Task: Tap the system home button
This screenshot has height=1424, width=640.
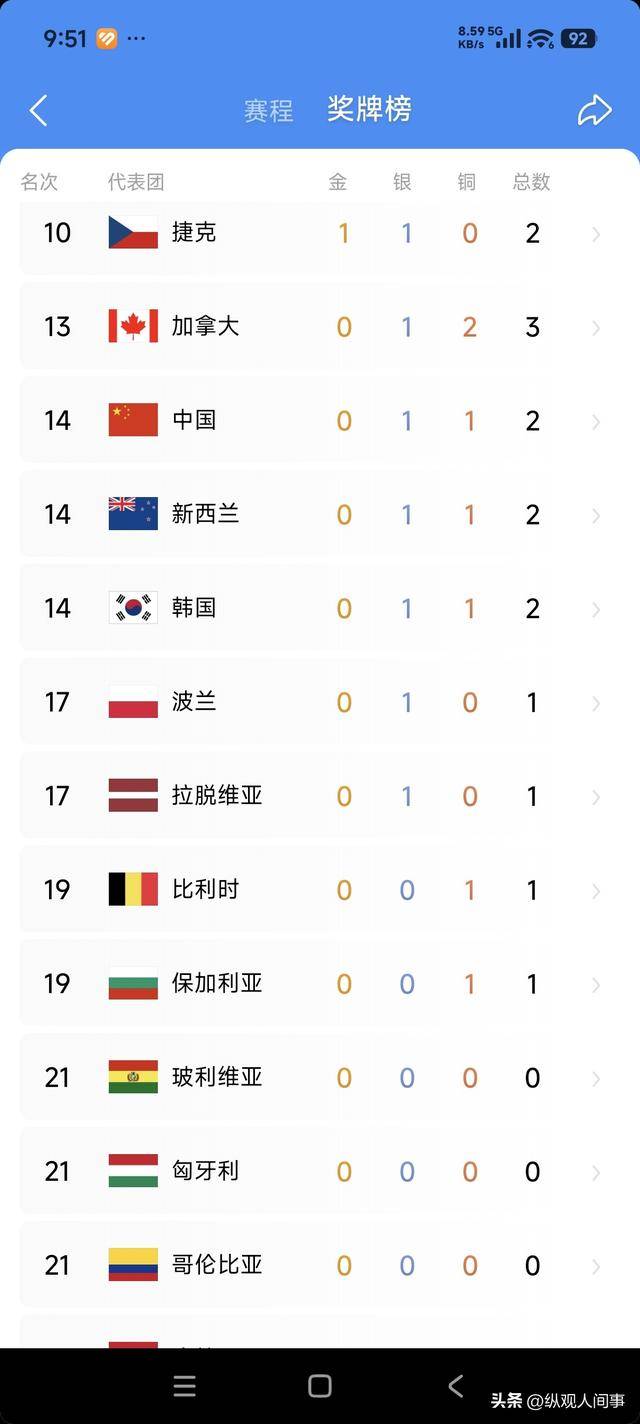Action: click(320, 1385)
